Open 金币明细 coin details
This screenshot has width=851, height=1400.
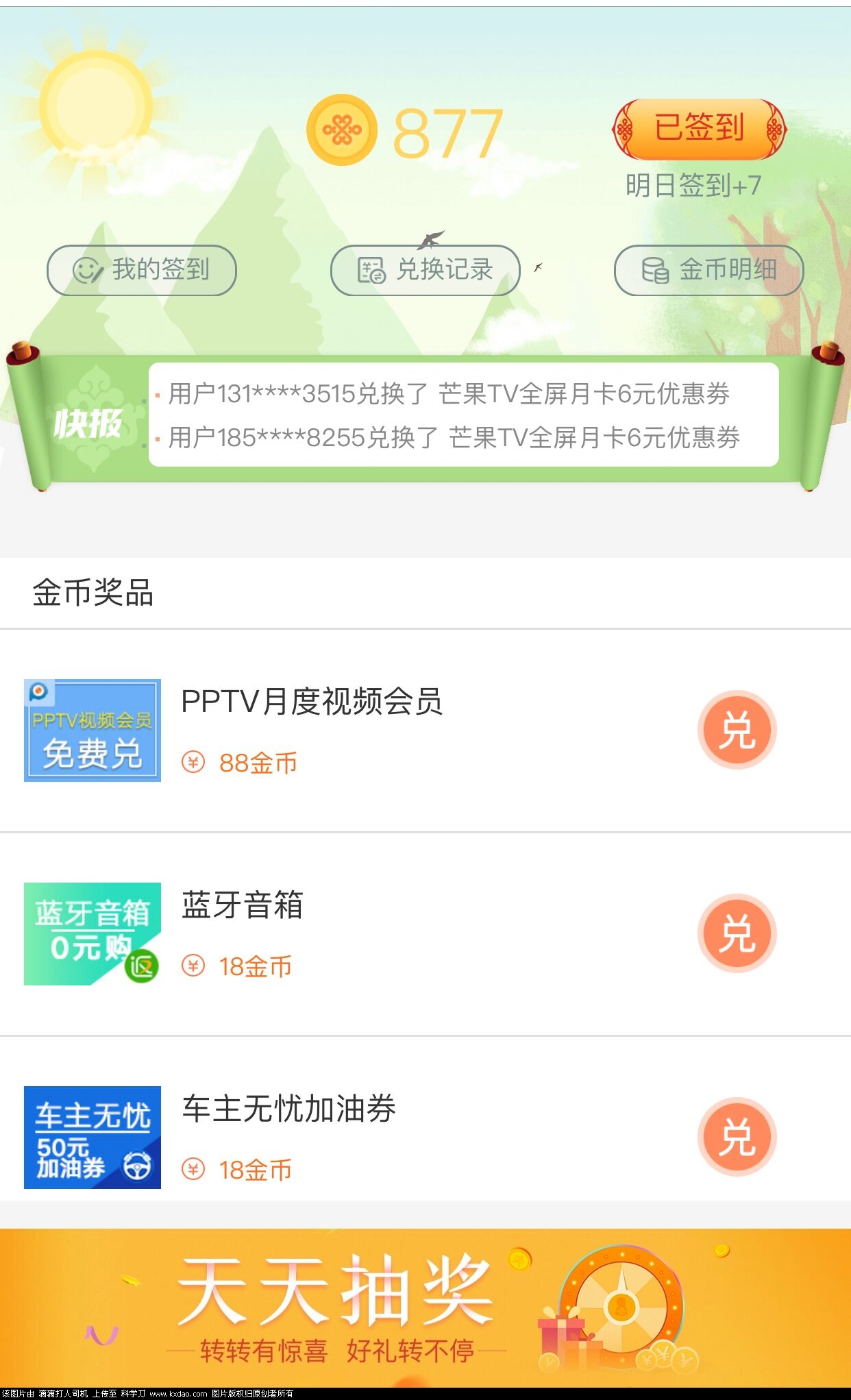(708, 270)
